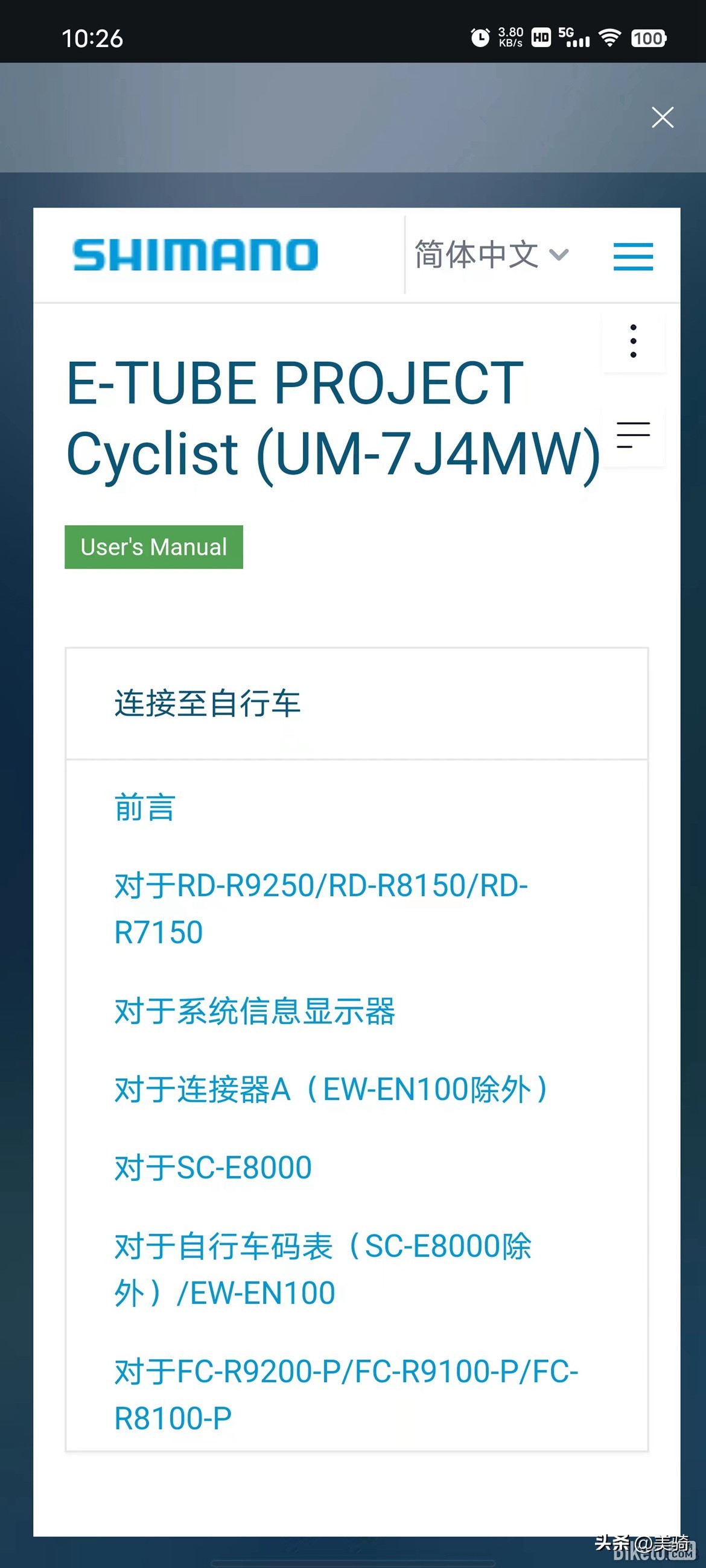706x1568 pixels.
Task: Tap the battery indicator showing 100
Action: click(649, 38)
